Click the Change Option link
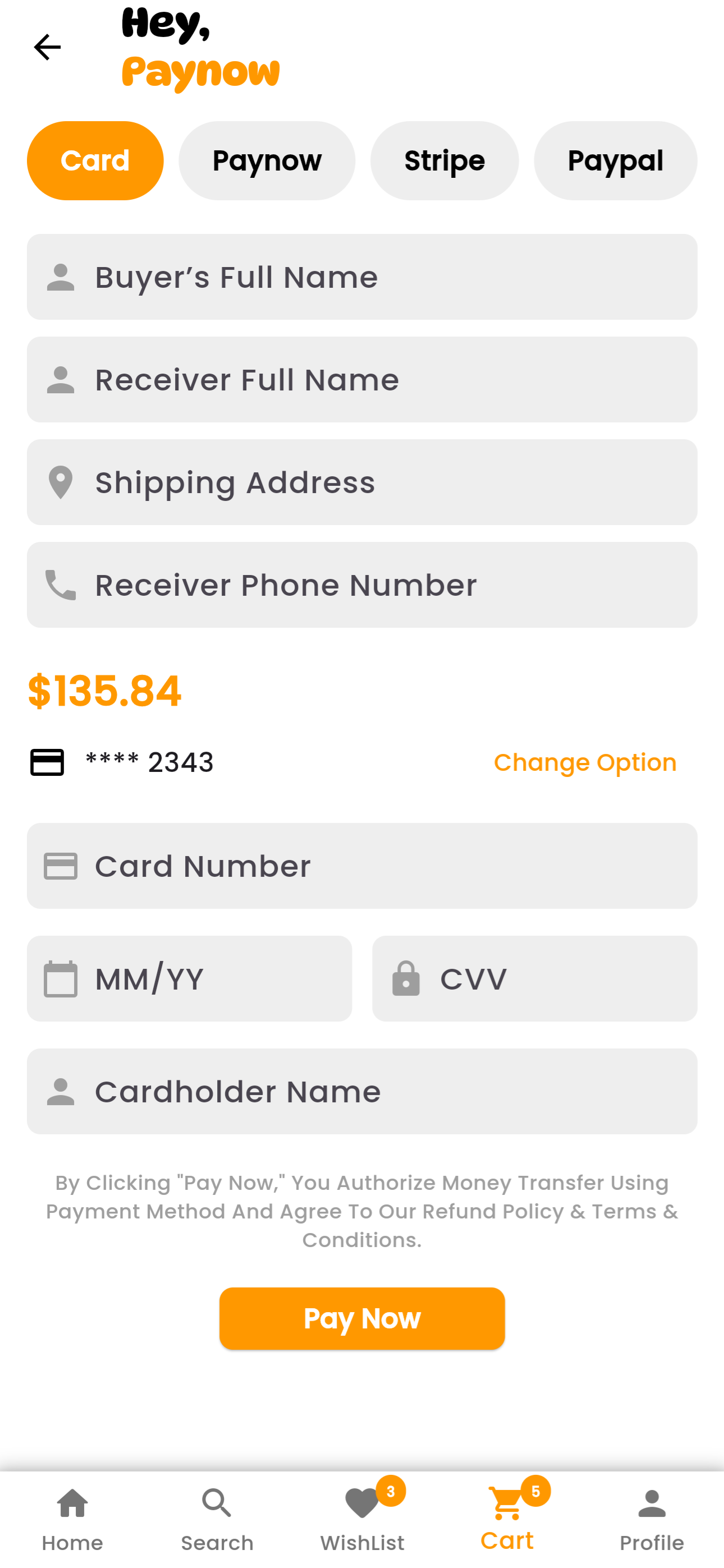Image resolution: width=724 pixels, height=1568 pixels. [x=585, y=762]
